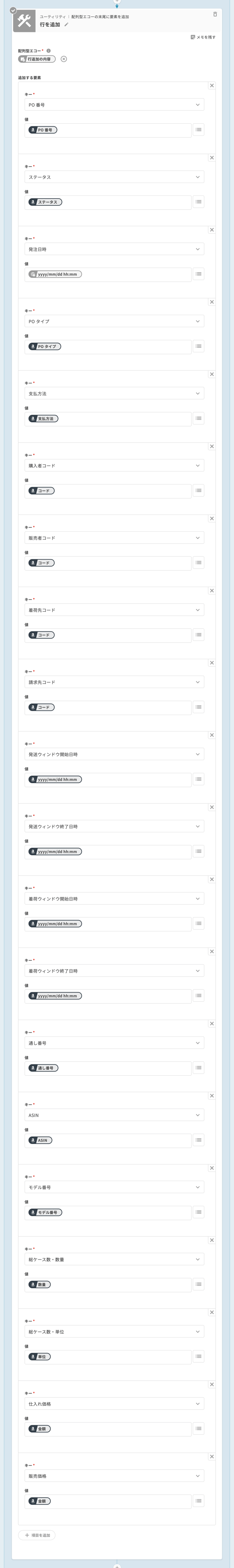Open the list icon beside 支払方法 value
Screen dimensions: 234x1568
point(199,418)
